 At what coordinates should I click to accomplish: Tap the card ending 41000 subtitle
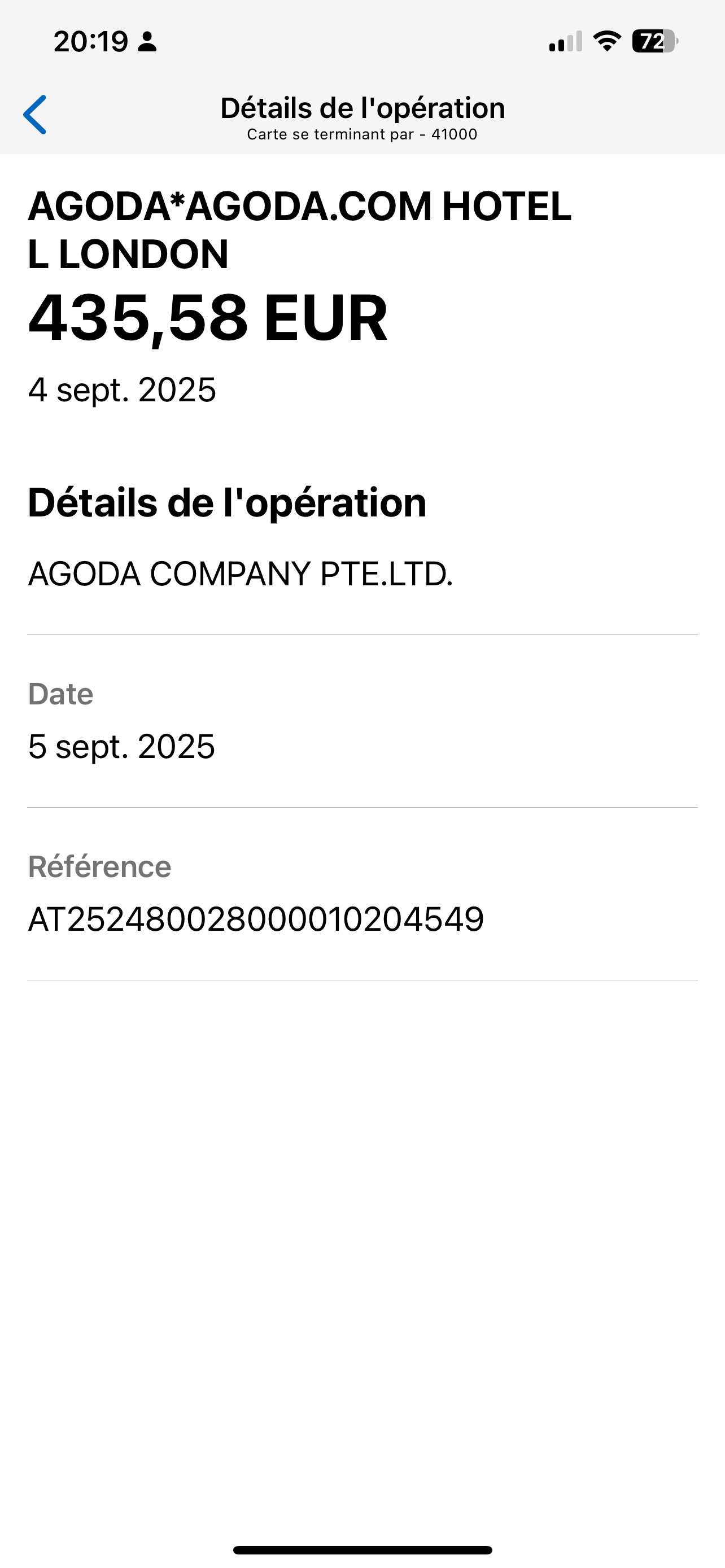(362, 134)
